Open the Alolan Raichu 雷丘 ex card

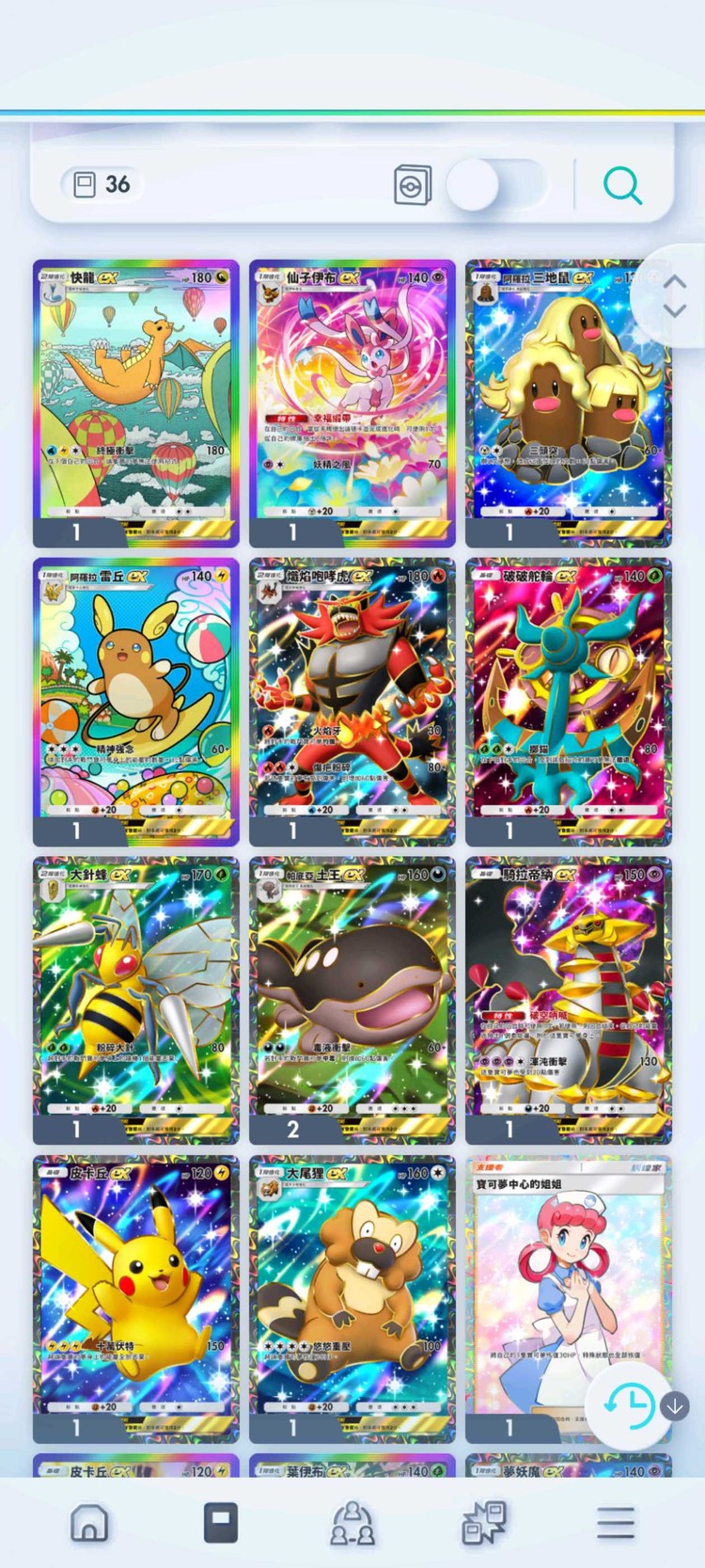coord(136,694)
